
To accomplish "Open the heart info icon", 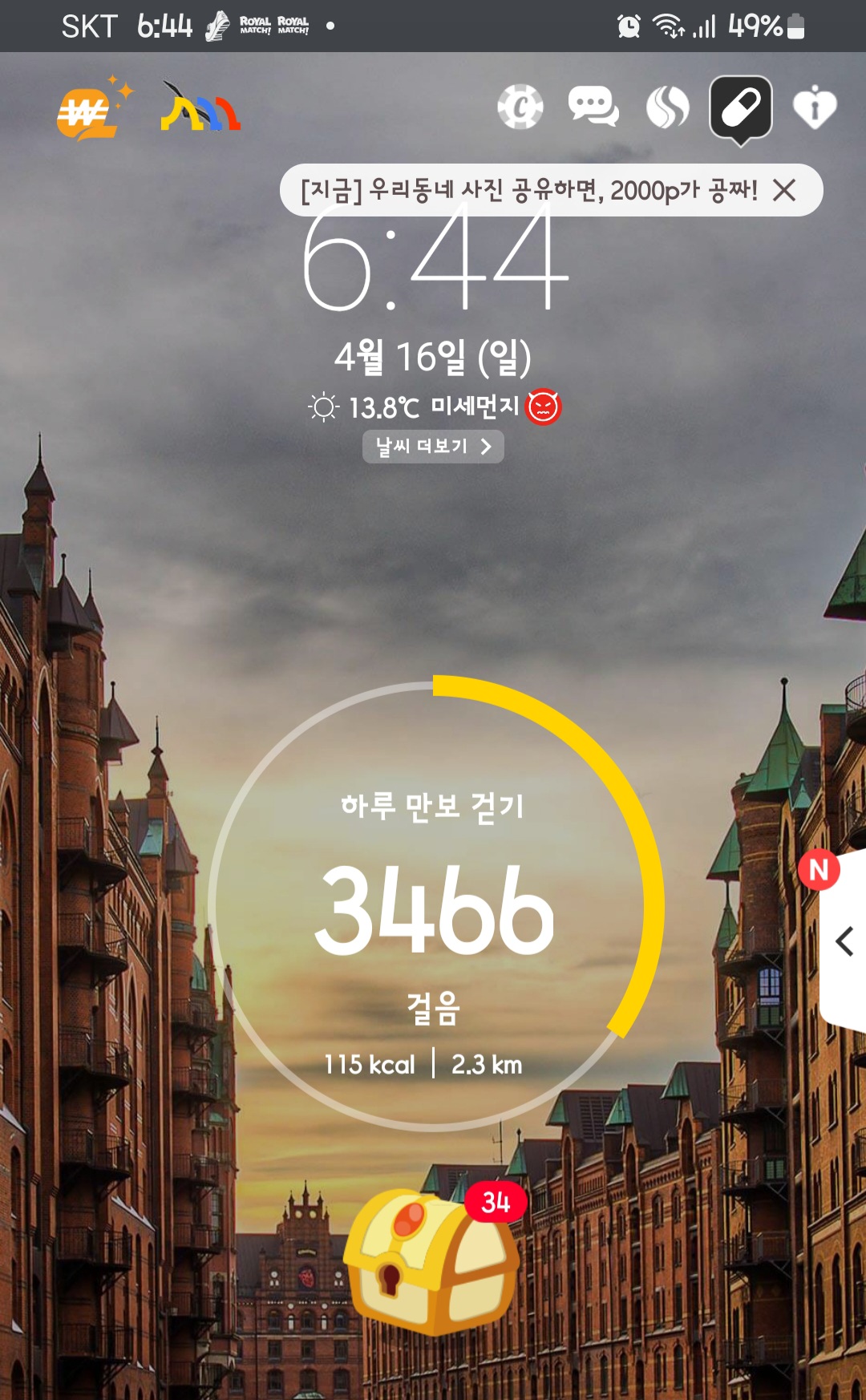I will (x=814, y=107).
